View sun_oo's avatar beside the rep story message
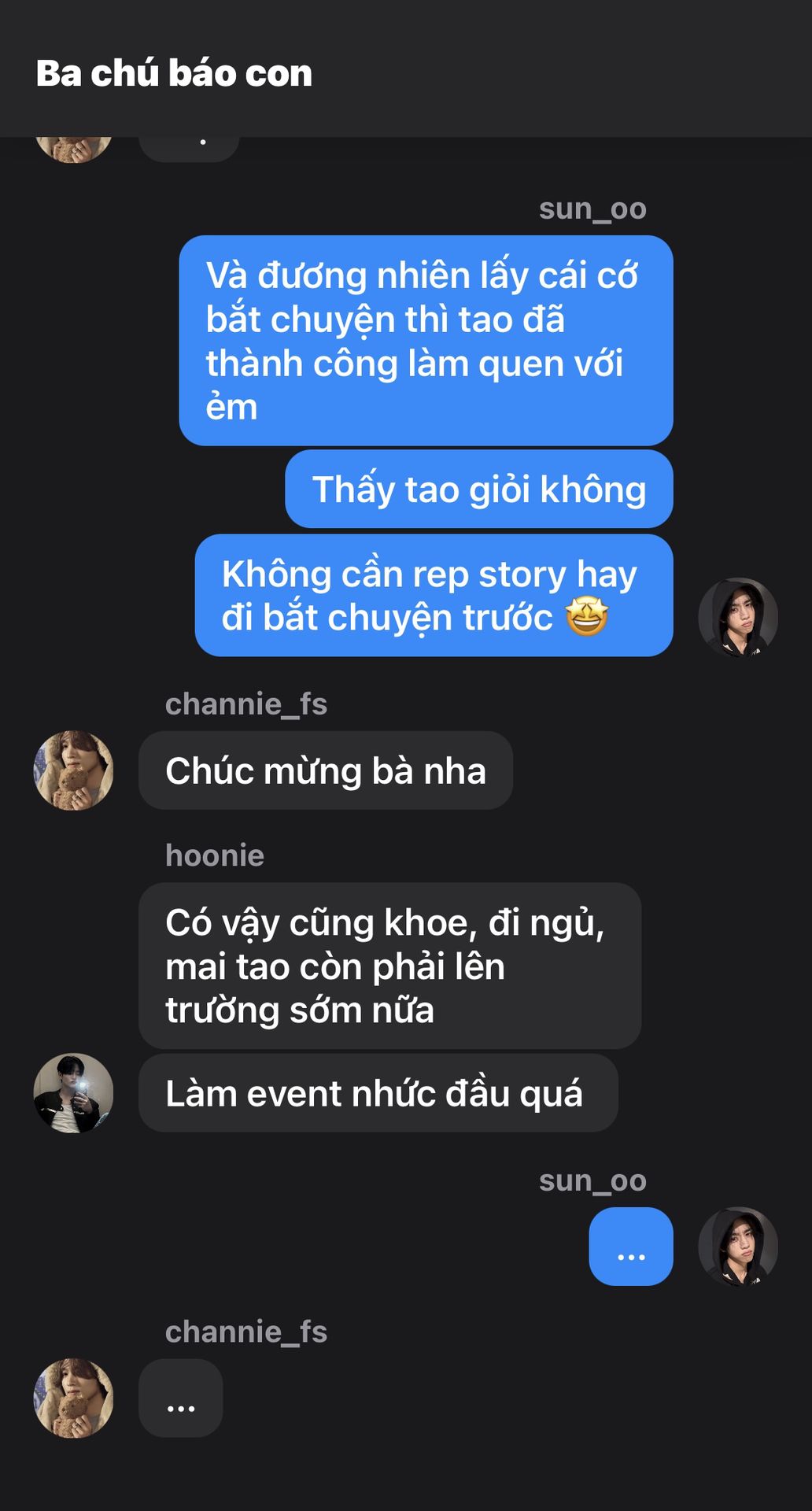The width and height of the screenshot is (812, 1511). pos(738,617)
